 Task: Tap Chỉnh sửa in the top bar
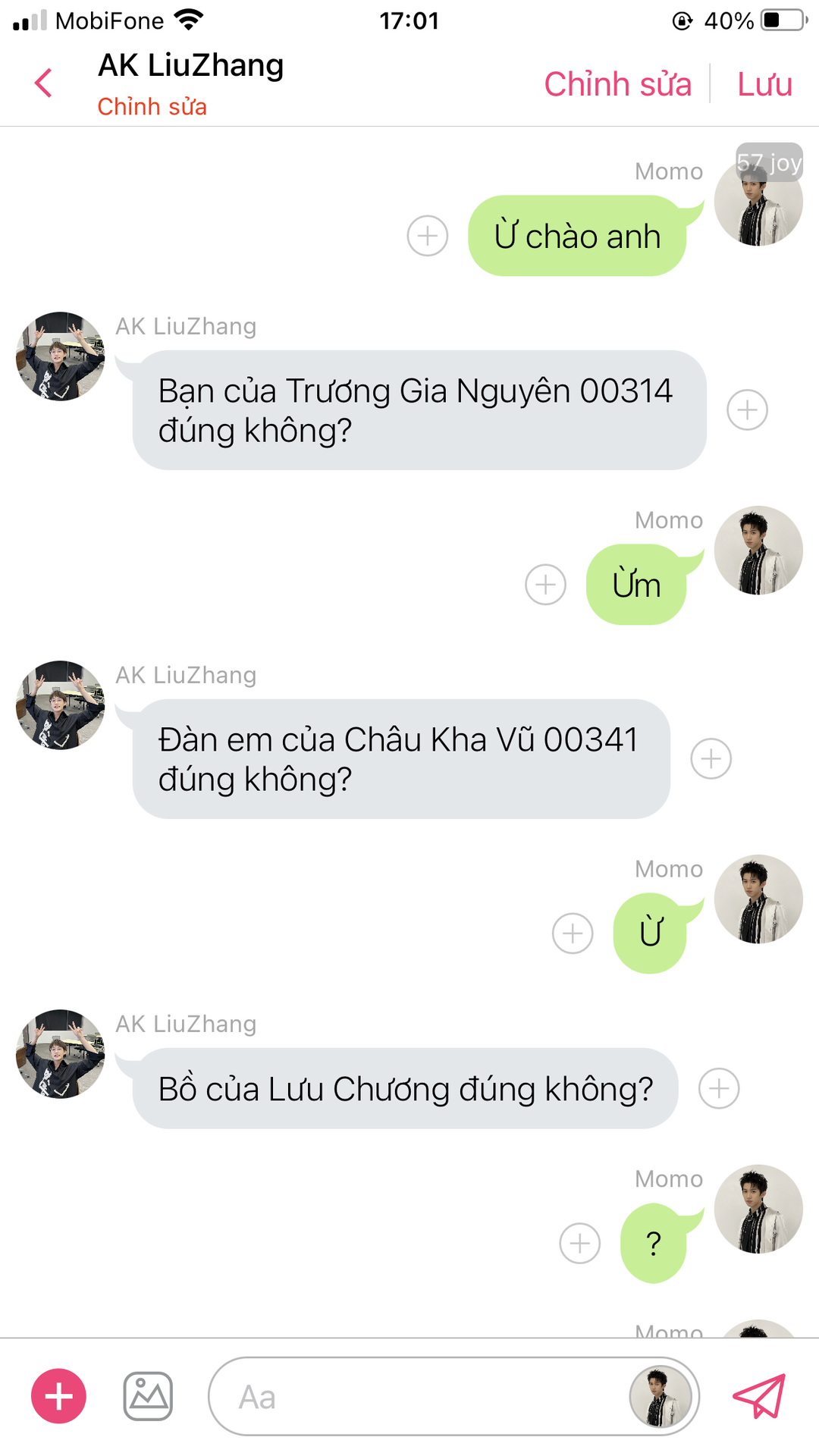[x=617, y=84]
